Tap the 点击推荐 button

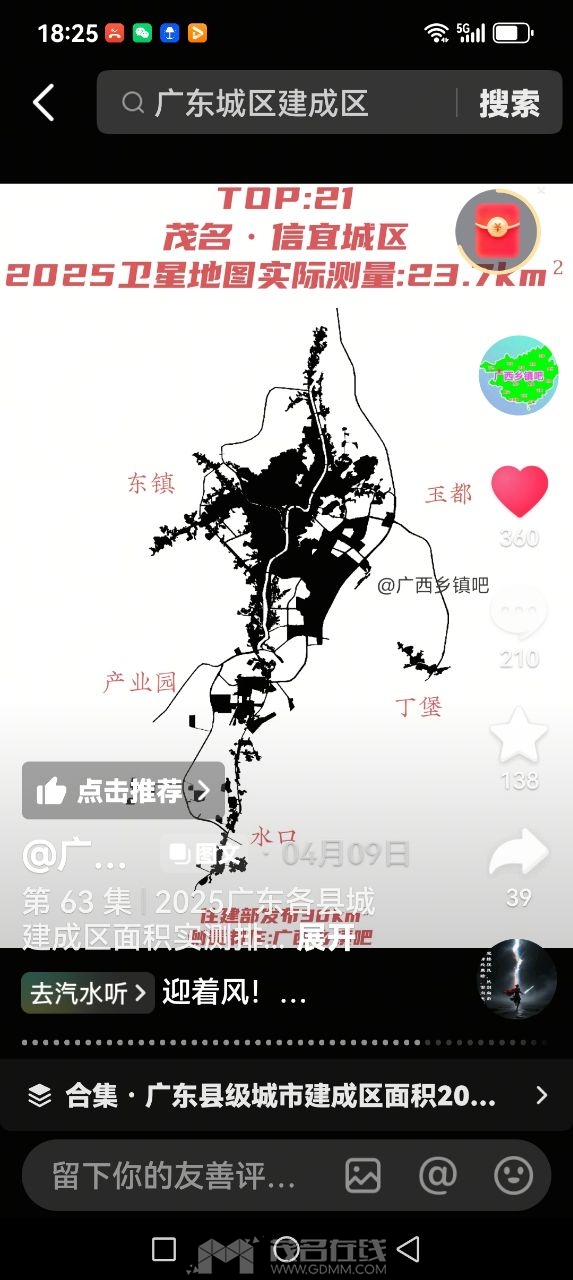[x=123, y=791]
